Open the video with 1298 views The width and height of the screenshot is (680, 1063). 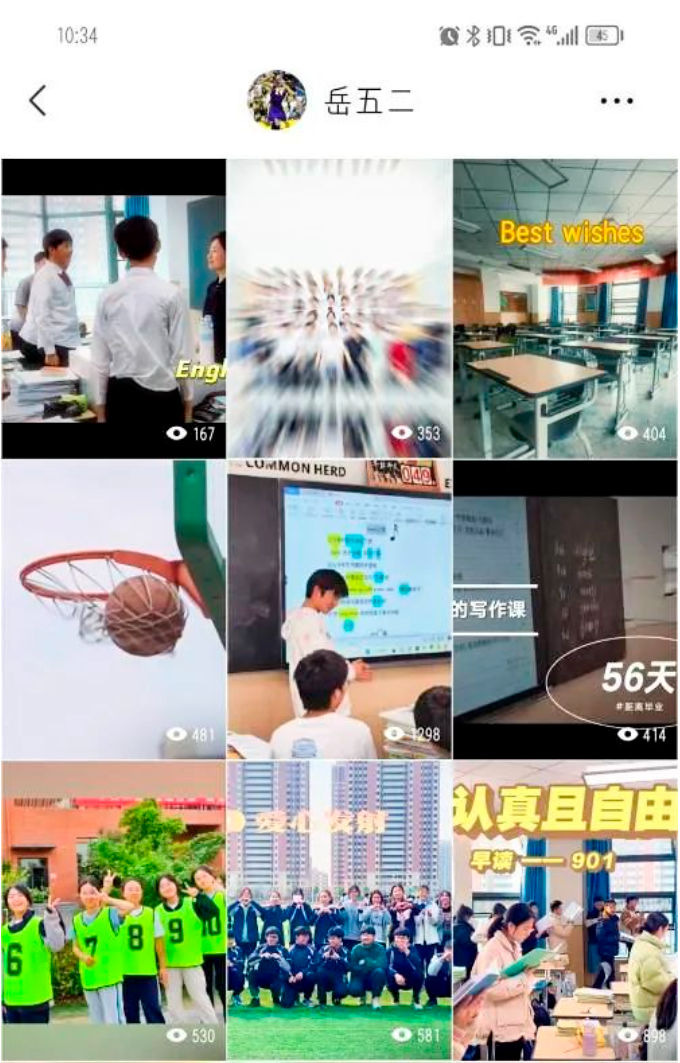pyautogui.click(x=339, y=609)
